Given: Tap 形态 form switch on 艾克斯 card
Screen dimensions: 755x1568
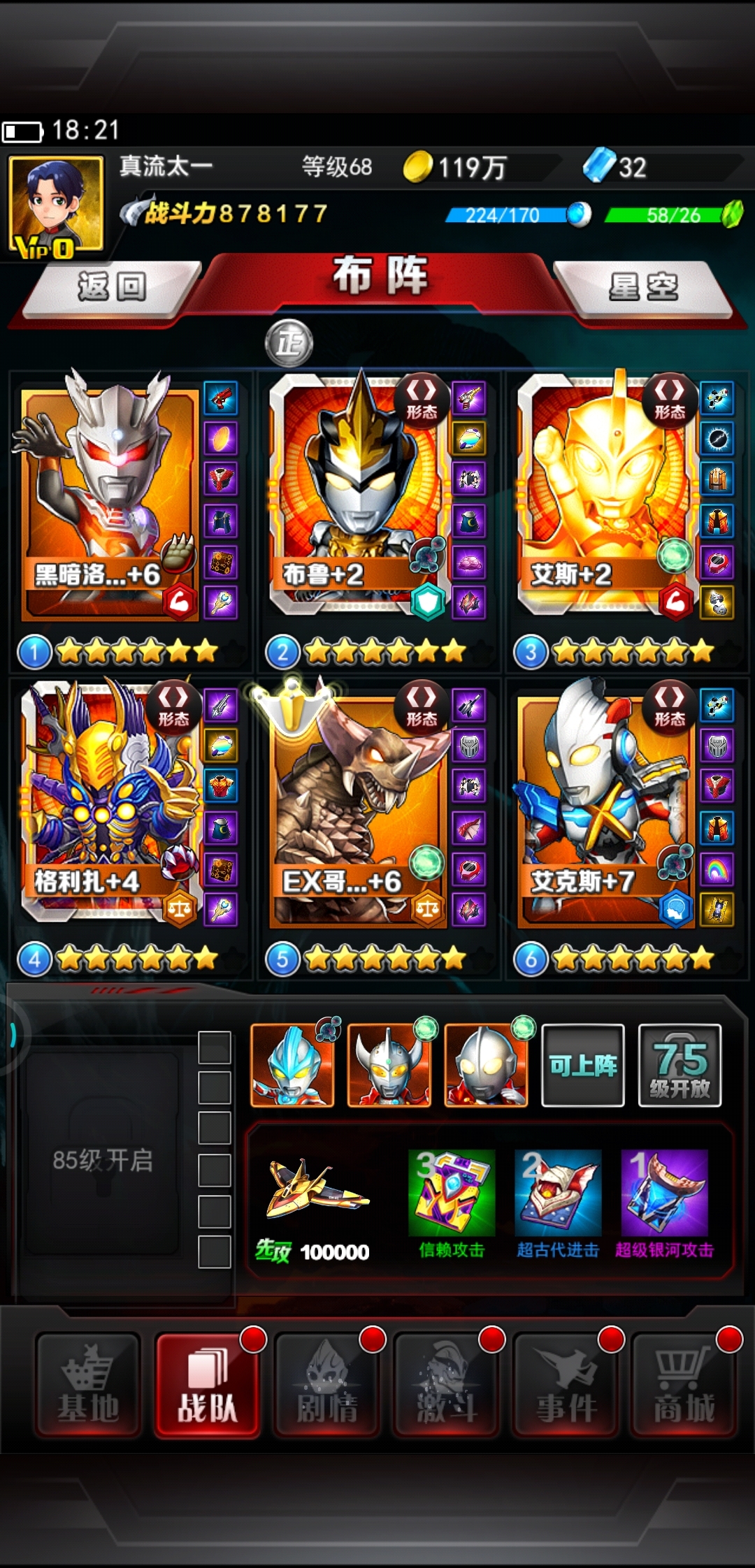Looking at the screenshot, I should 669,707.
